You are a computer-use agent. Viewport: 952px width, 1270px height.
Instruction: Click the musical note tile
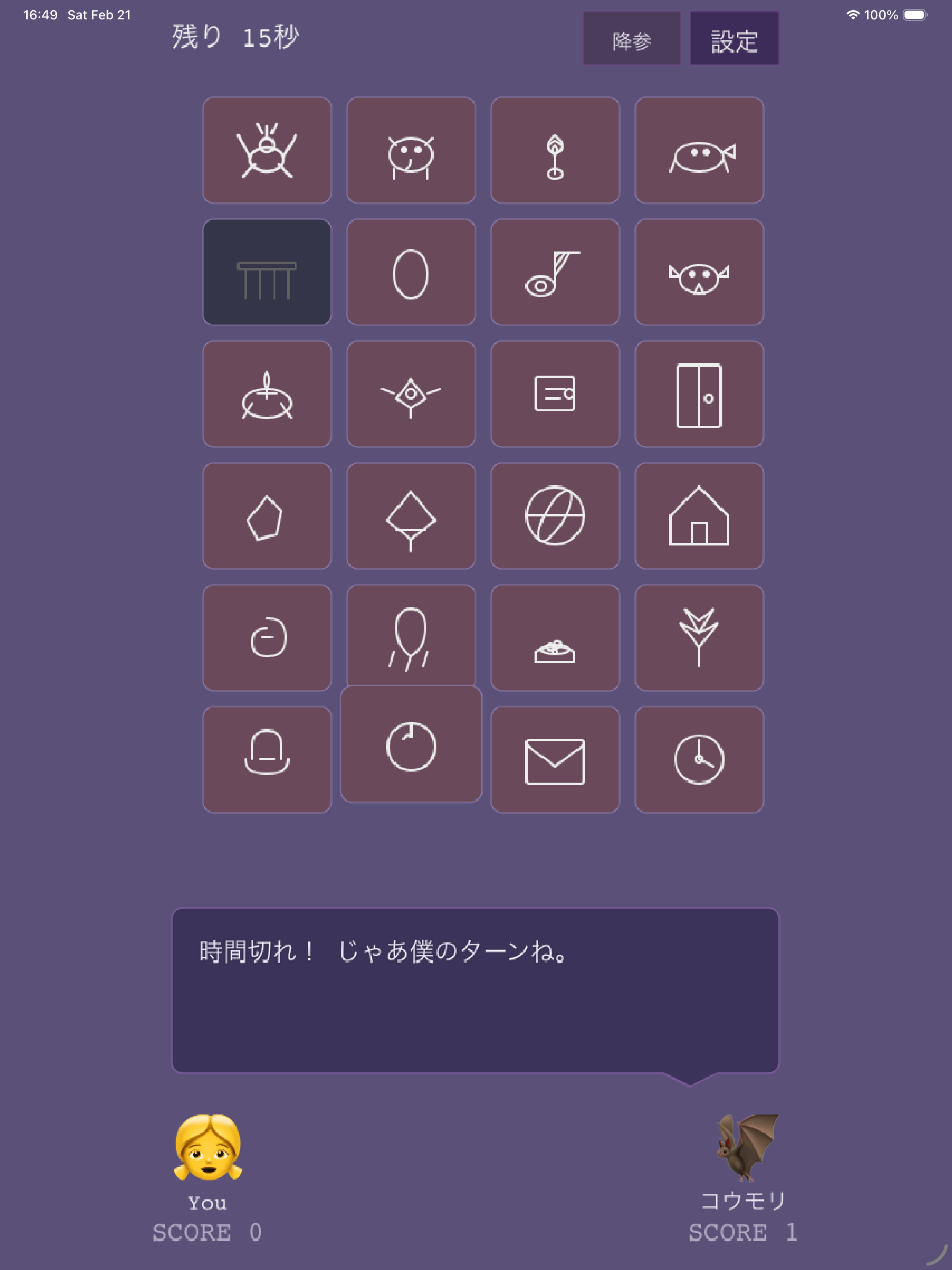[555, 270]
